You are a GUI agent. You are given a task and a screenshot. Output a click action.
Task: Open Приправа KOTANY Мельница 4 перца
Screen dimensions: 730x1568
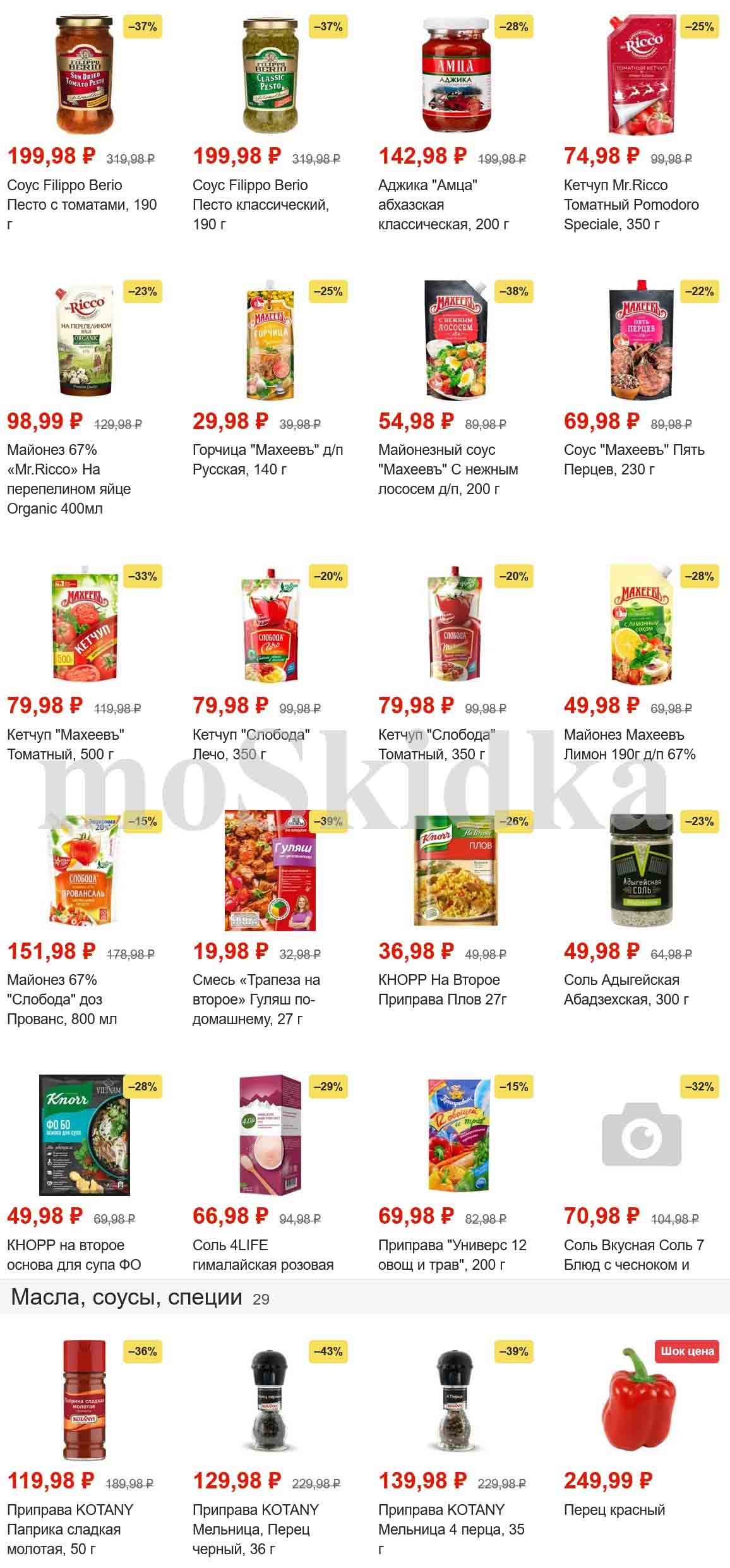tap(451, 1529)
